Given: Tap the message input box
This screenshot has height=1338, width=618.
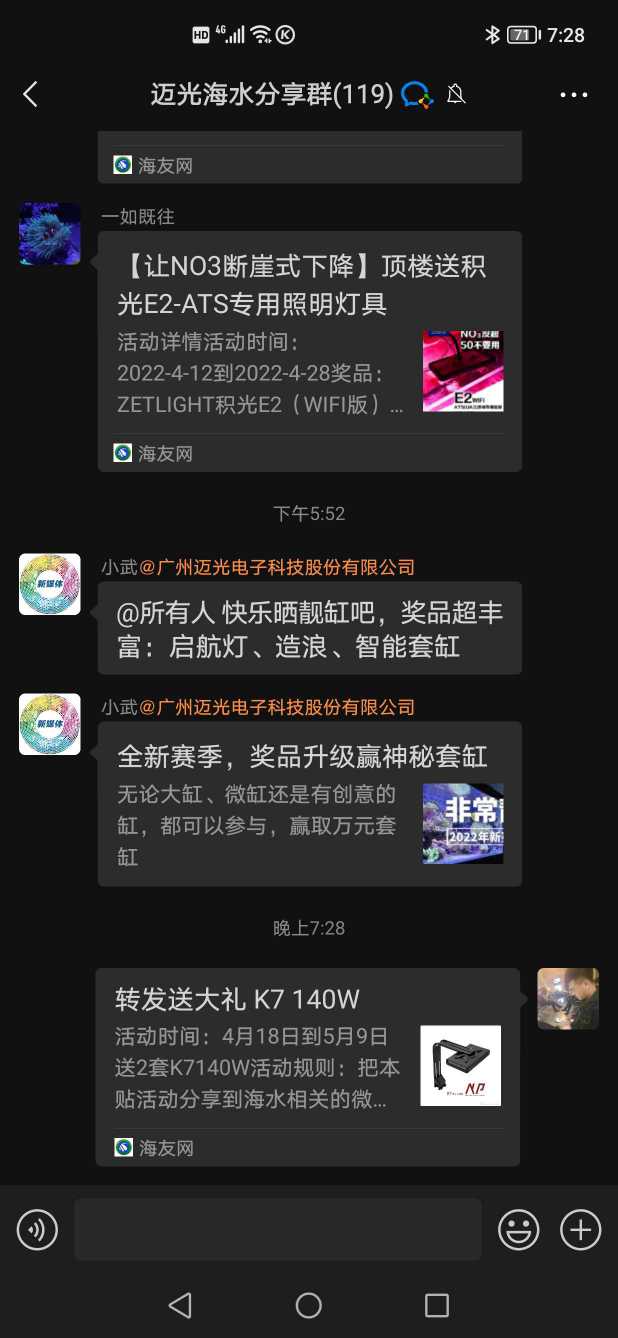Looking at the screenshot, I should point(278,1229).
